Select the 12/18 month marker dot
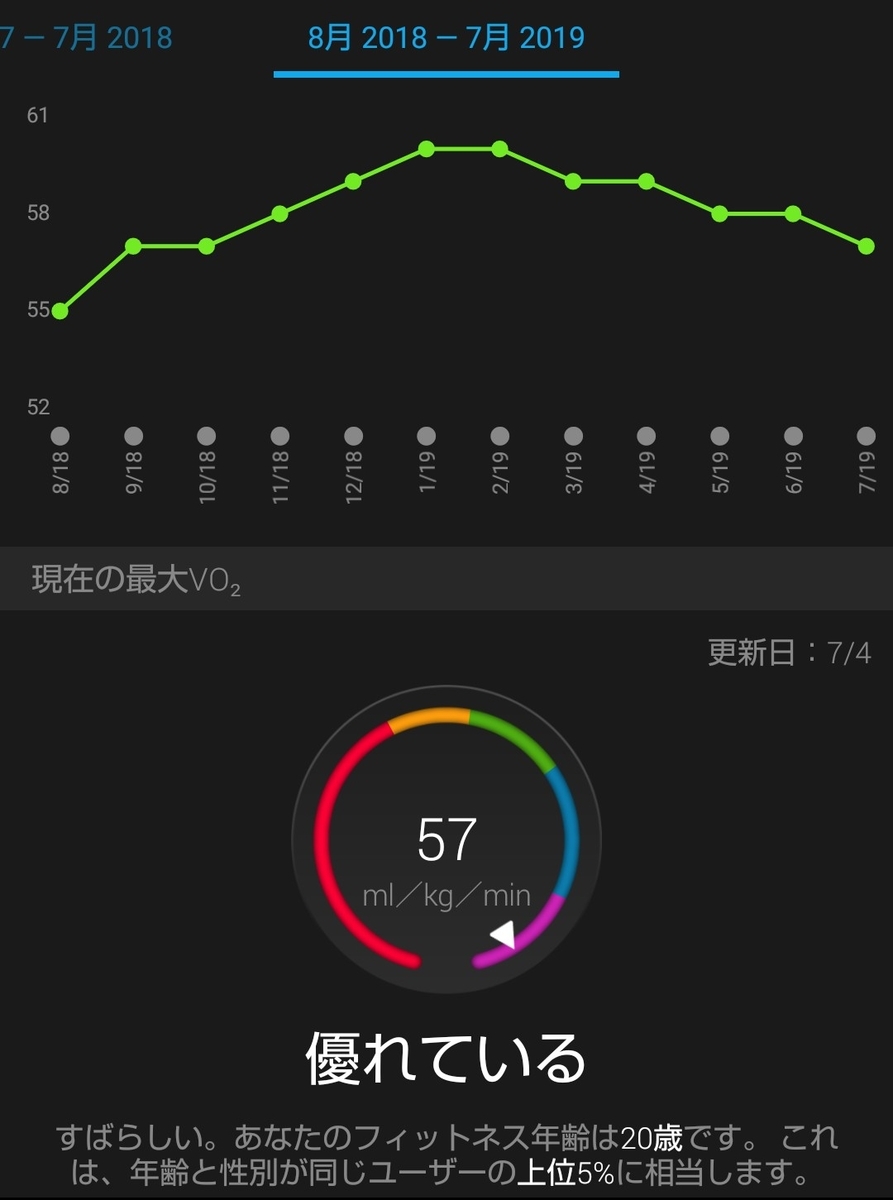 click(x=353, y=436)
